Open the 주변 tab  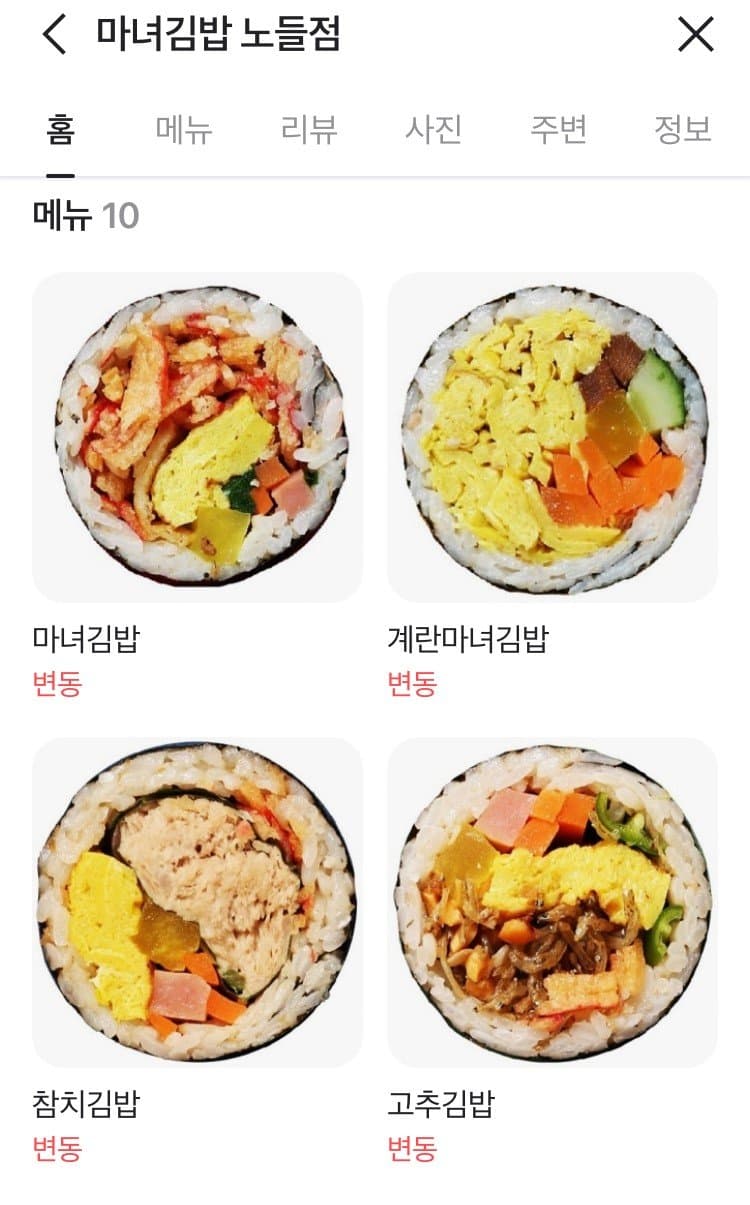tap(558, 130)
